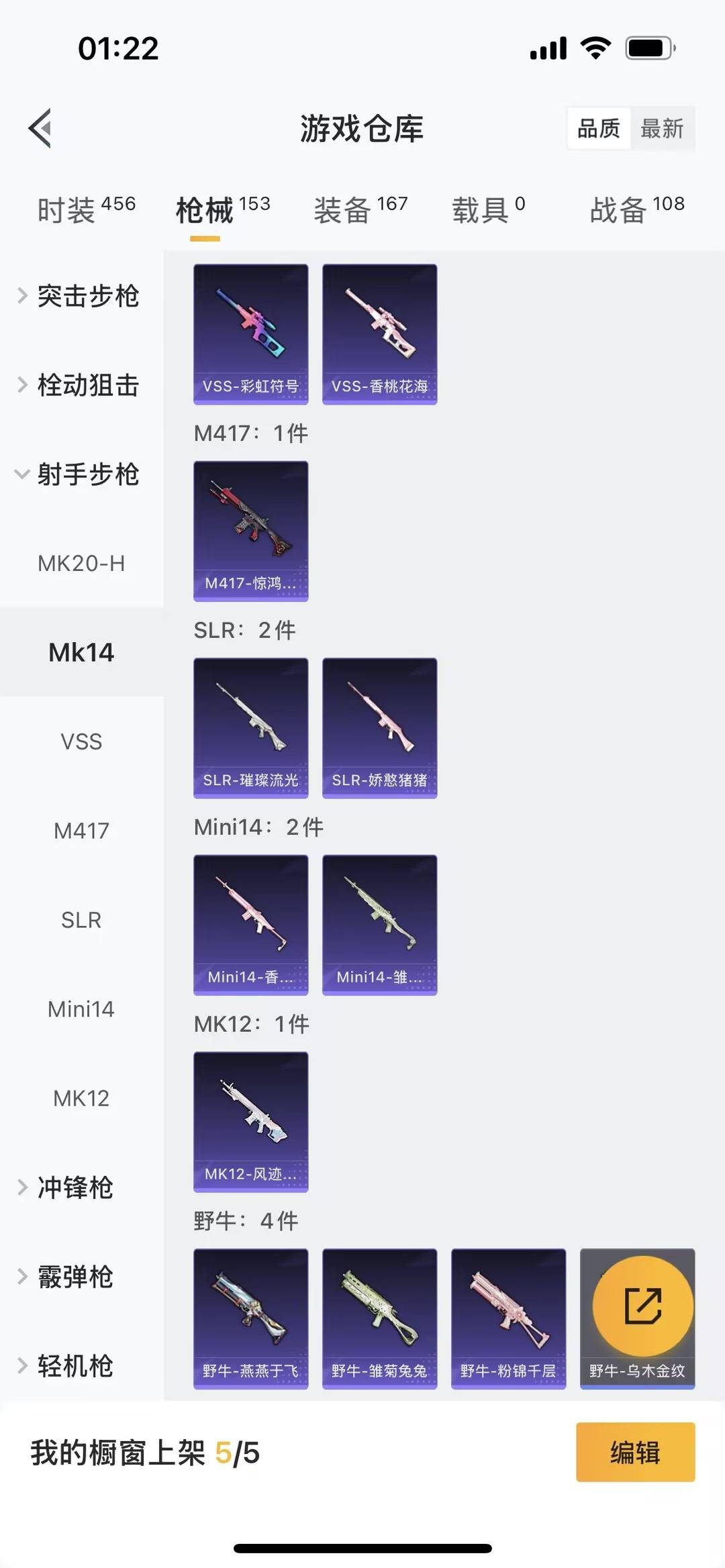
Task: Select Mk14 in the sidebar
Action: tap(81, 651)
